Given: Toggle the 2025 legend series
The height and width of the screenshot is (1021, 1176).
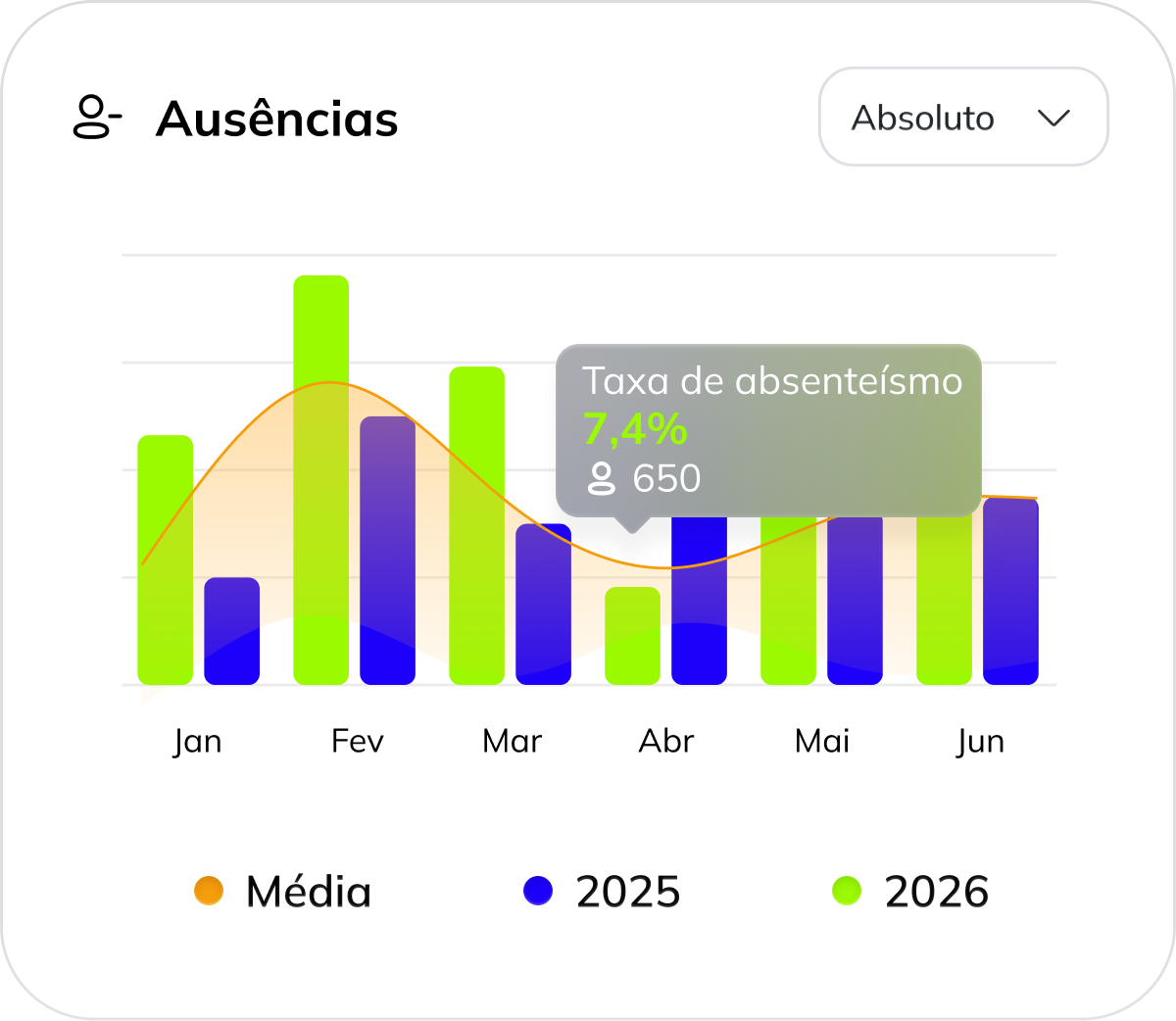Looking at the screenshot, I should pyautogui.click(x=602, y=892).
